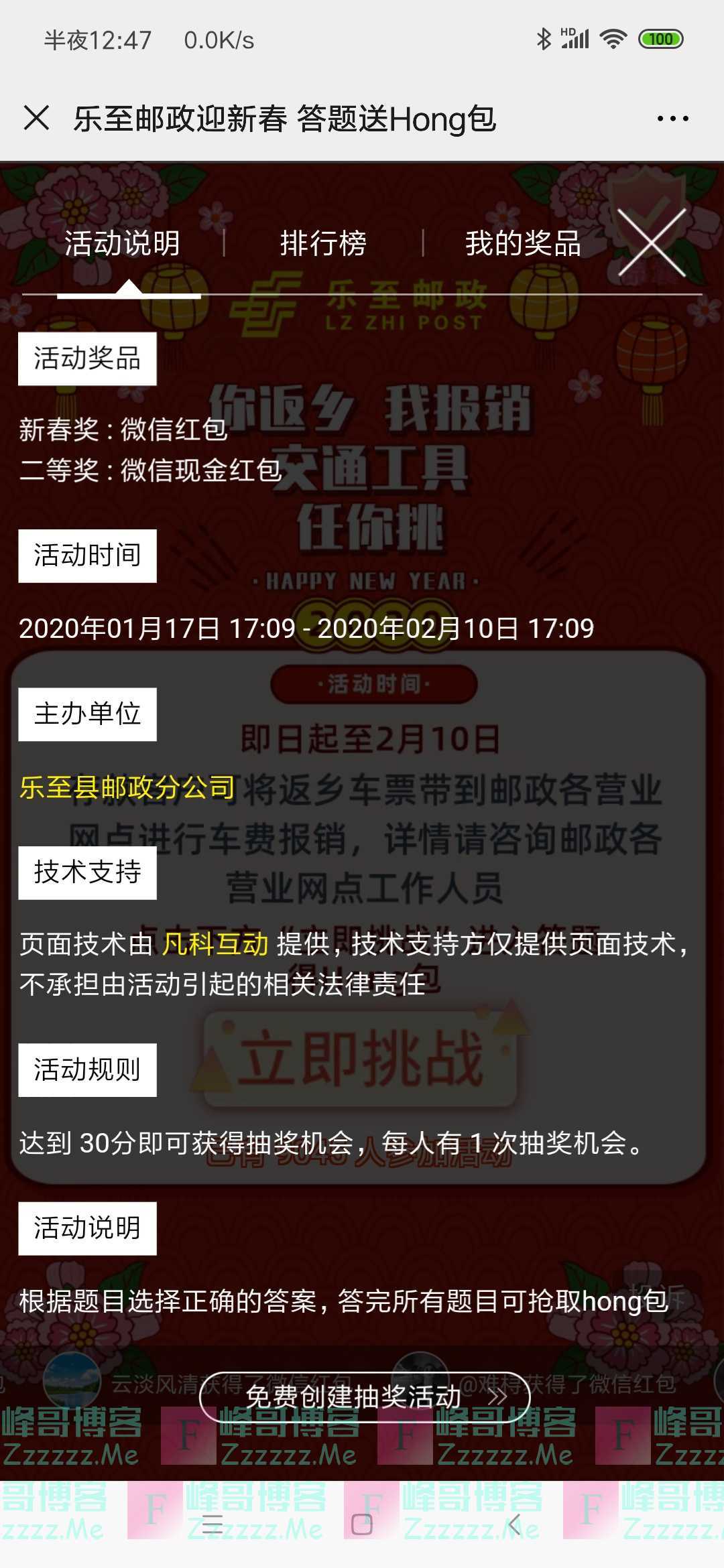Tap the cellular signal strength icon
724x1568 pixels.
[x=576, y=40]
